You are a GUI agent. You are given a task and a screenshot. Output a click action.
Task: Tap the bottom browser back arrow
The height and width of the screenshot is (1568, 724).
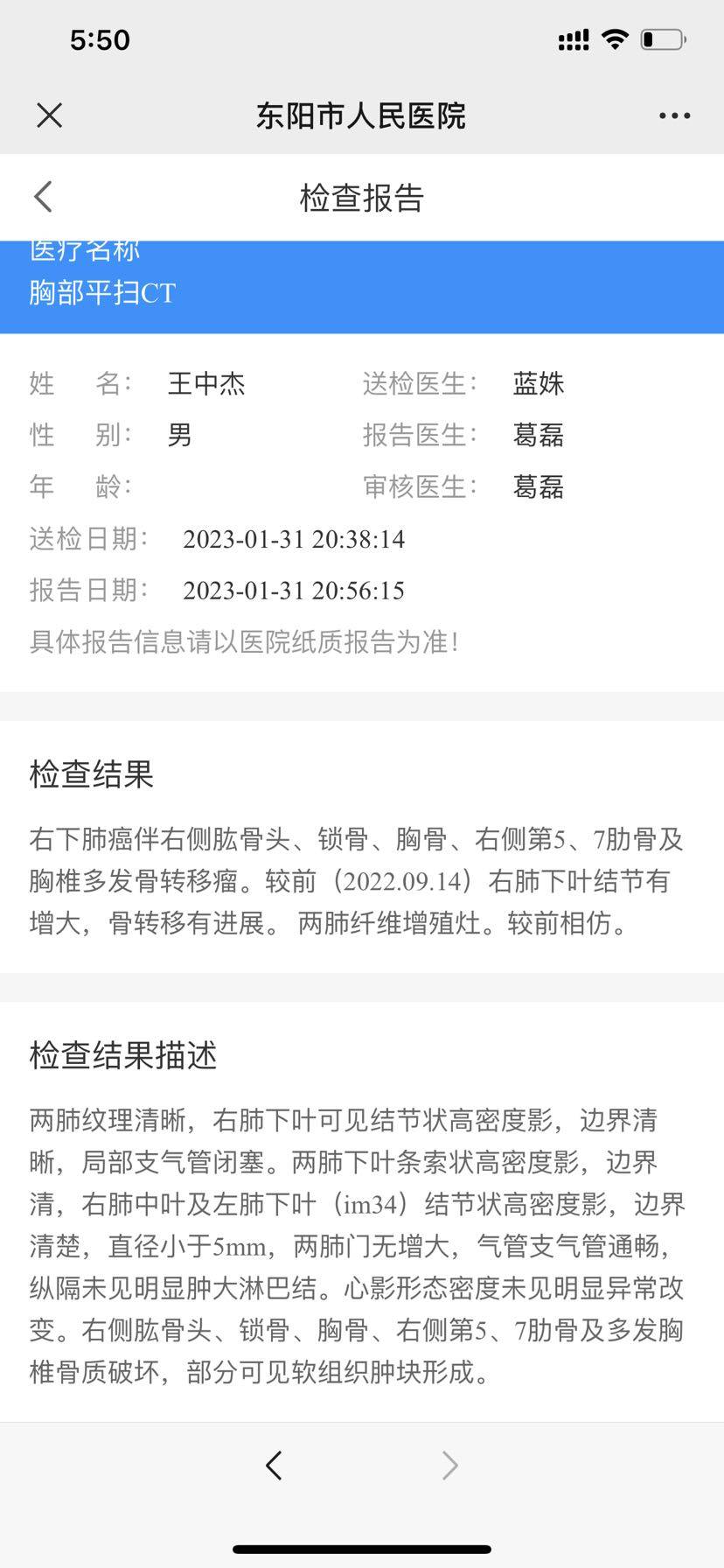[x=275, y=1465]
